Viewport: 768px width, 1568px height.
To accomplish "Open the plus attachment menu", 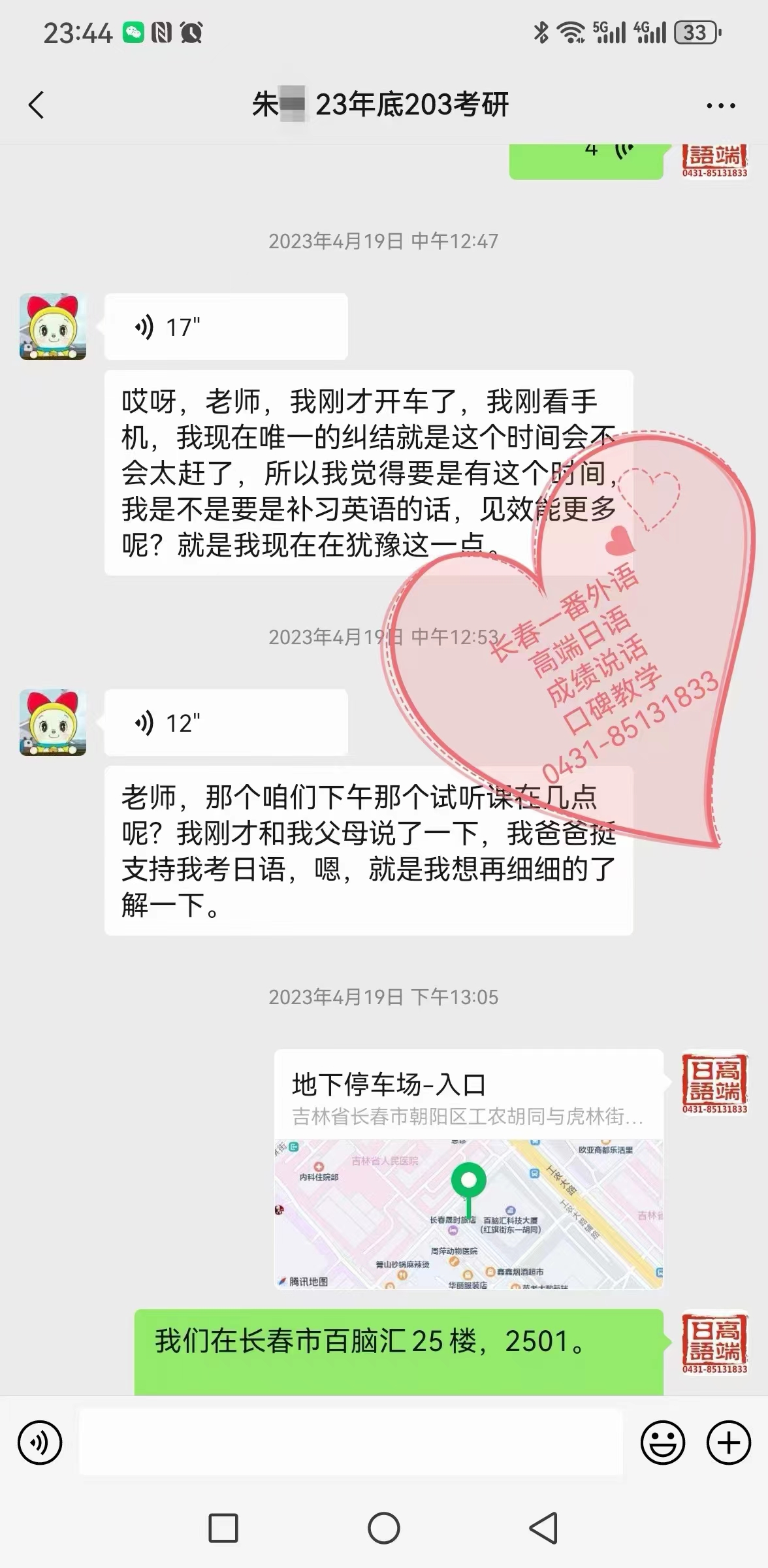I will tap(728, 1443).
